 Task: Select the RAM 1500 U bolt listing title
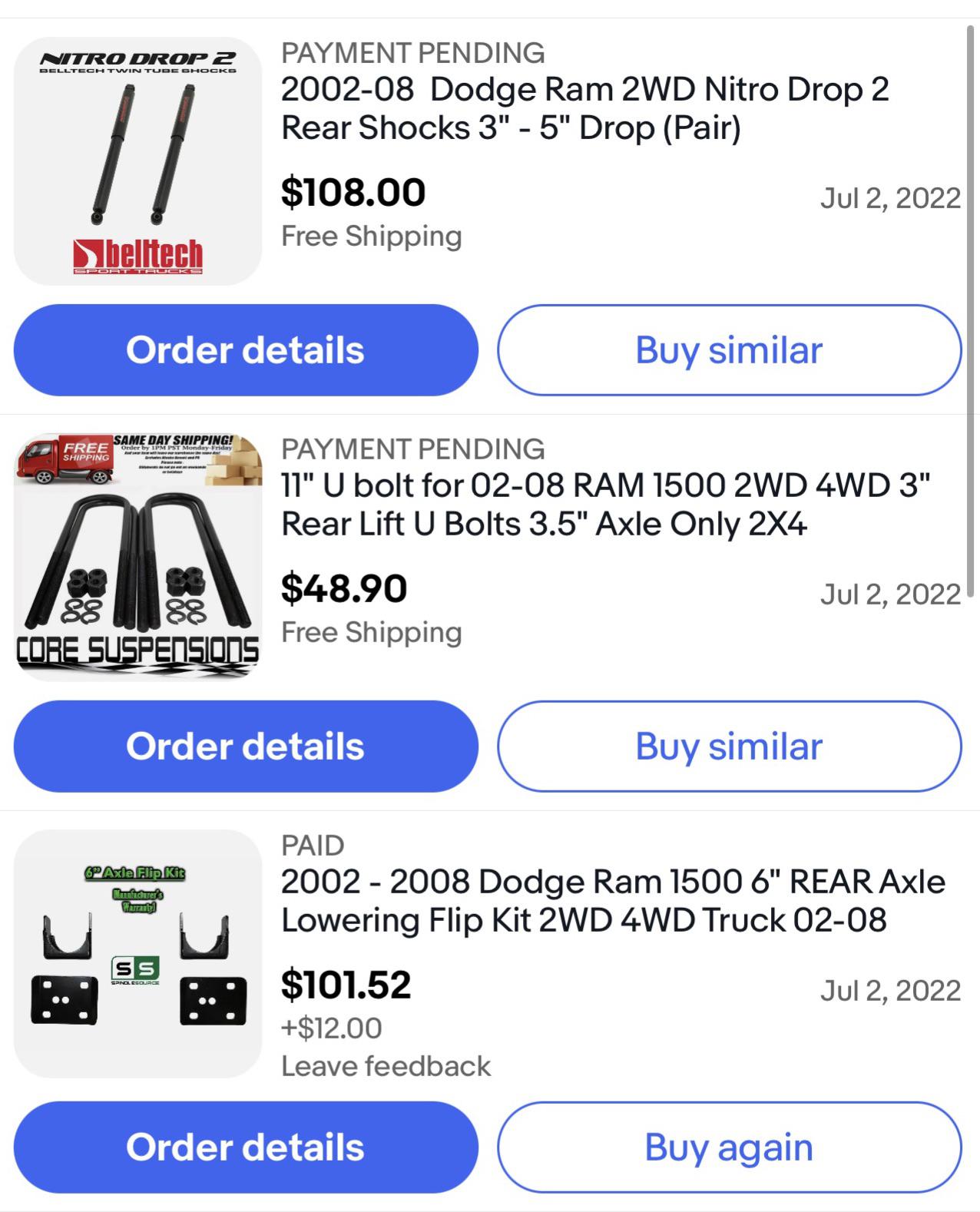pos(607,505)
